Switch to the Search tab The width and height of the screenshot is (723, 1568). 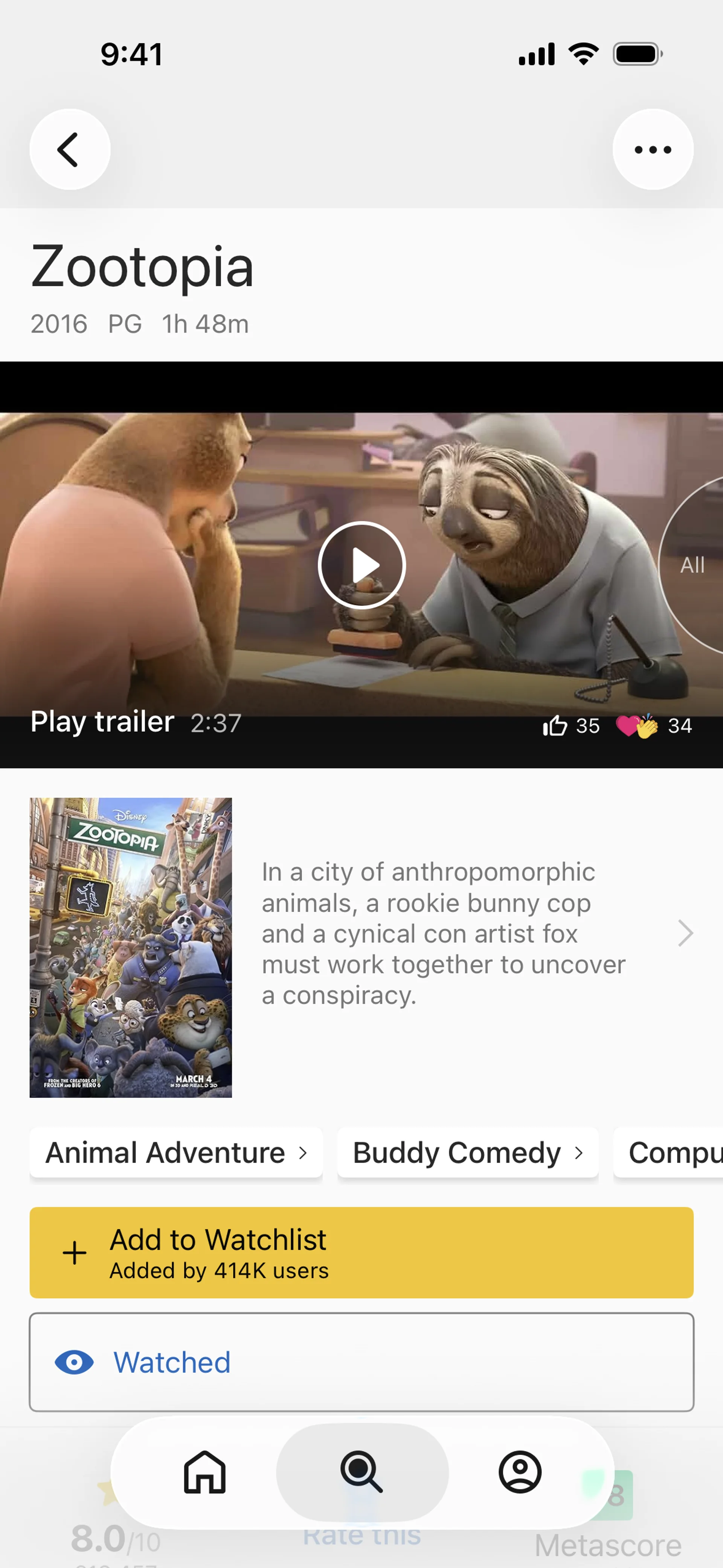pyautogui.click(x=361, y=1472)
